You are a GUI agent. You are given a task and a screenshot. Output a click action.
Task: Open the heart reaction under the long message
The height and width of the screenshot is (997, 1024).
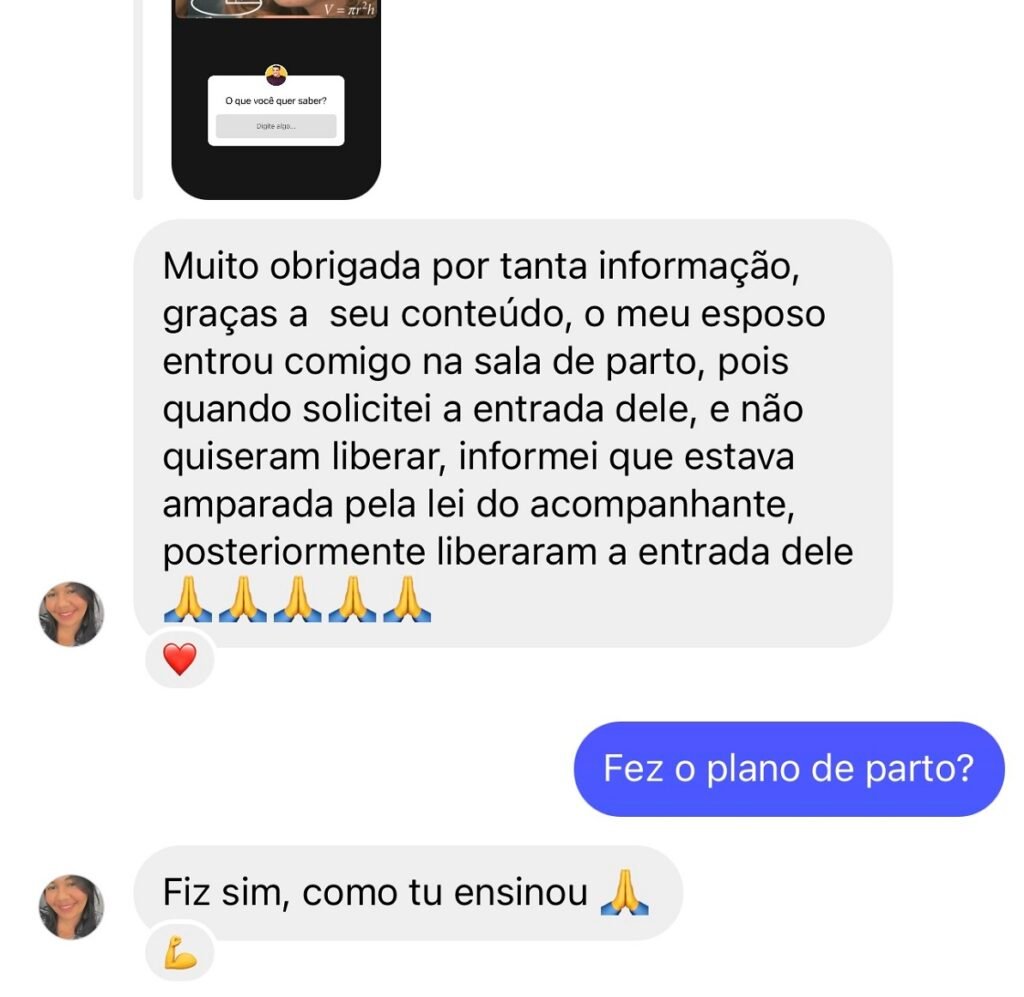coord(180,660)
